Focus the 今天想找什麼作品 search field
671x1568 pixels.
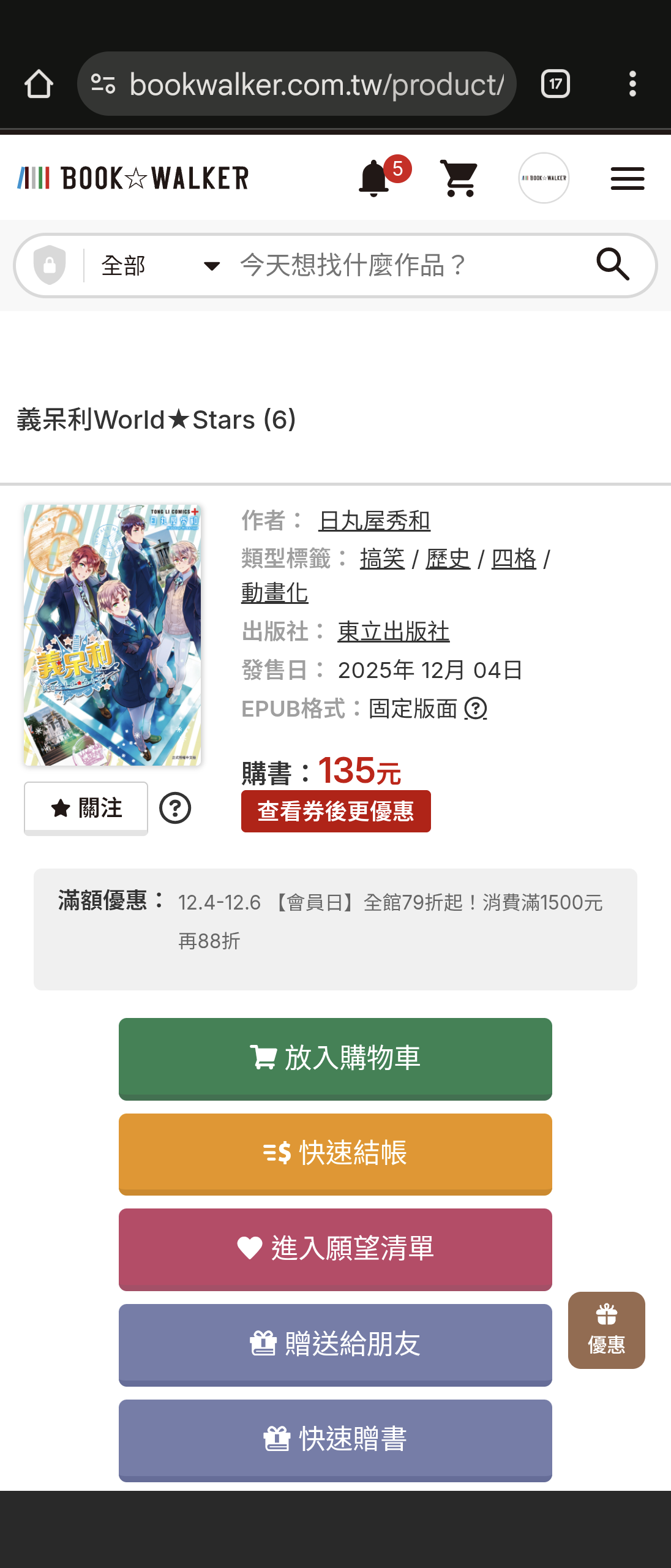tap(404, 266)
